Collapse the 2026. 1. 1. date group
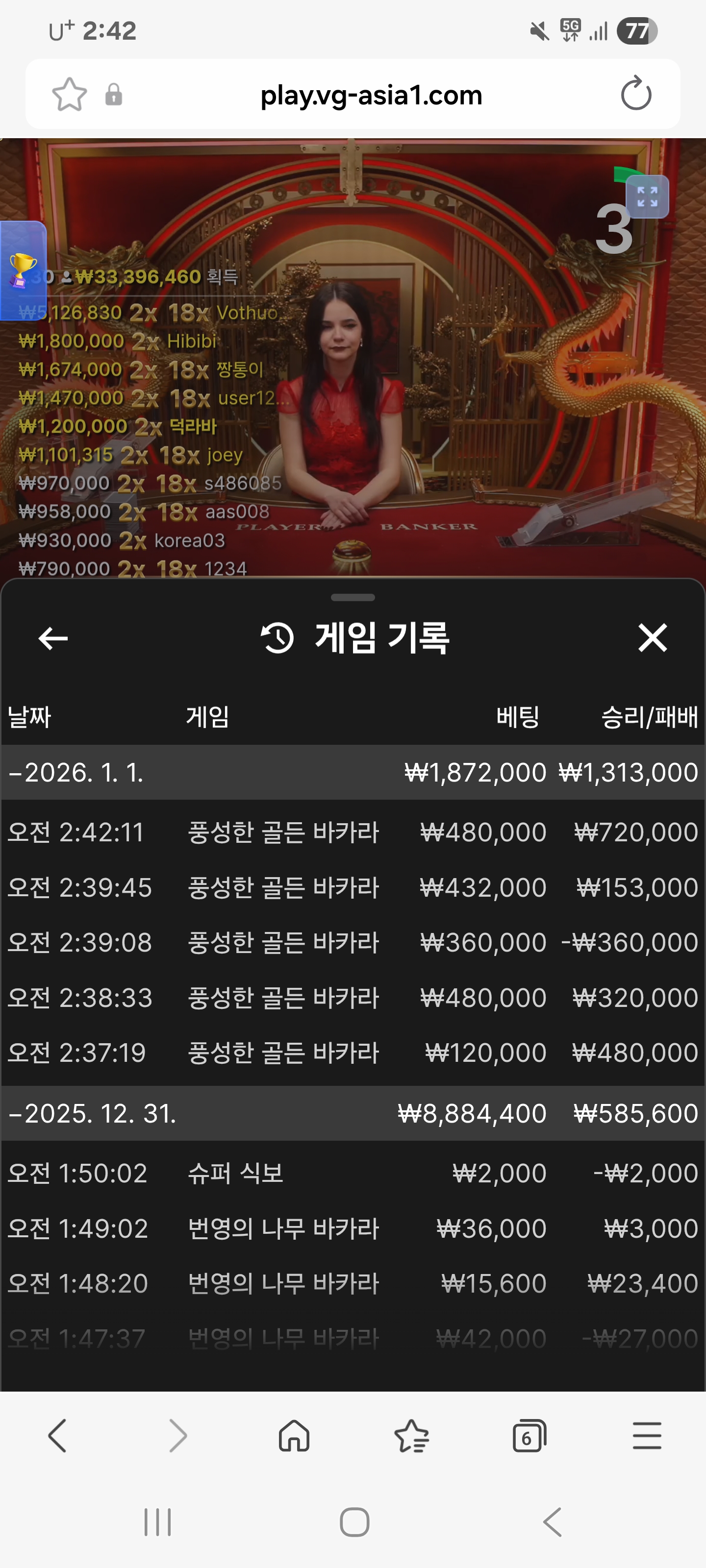The height and width of the screenshot is (1568, 706). pyautogui.click(x=76, y=772)
